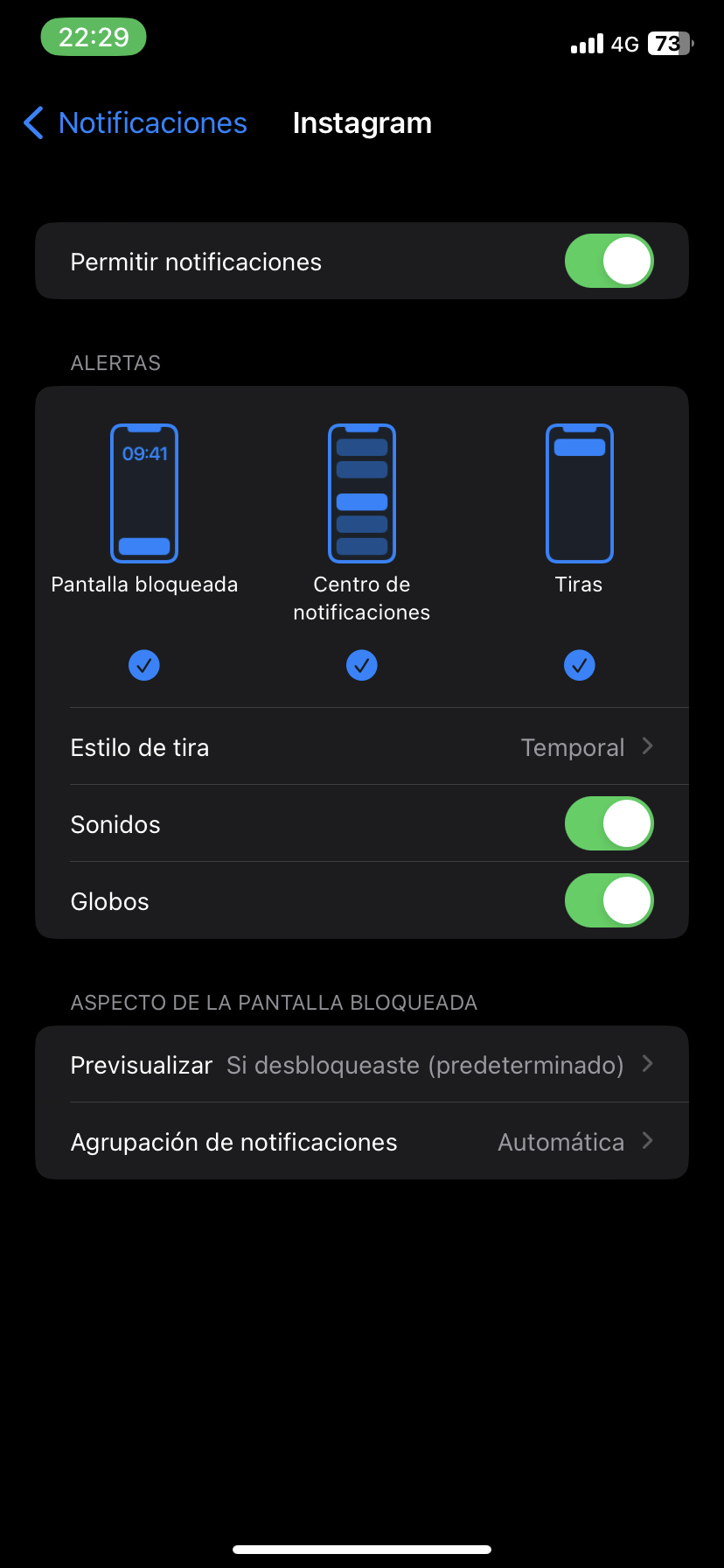Open Estilo de tira setting

click(362, 747)
